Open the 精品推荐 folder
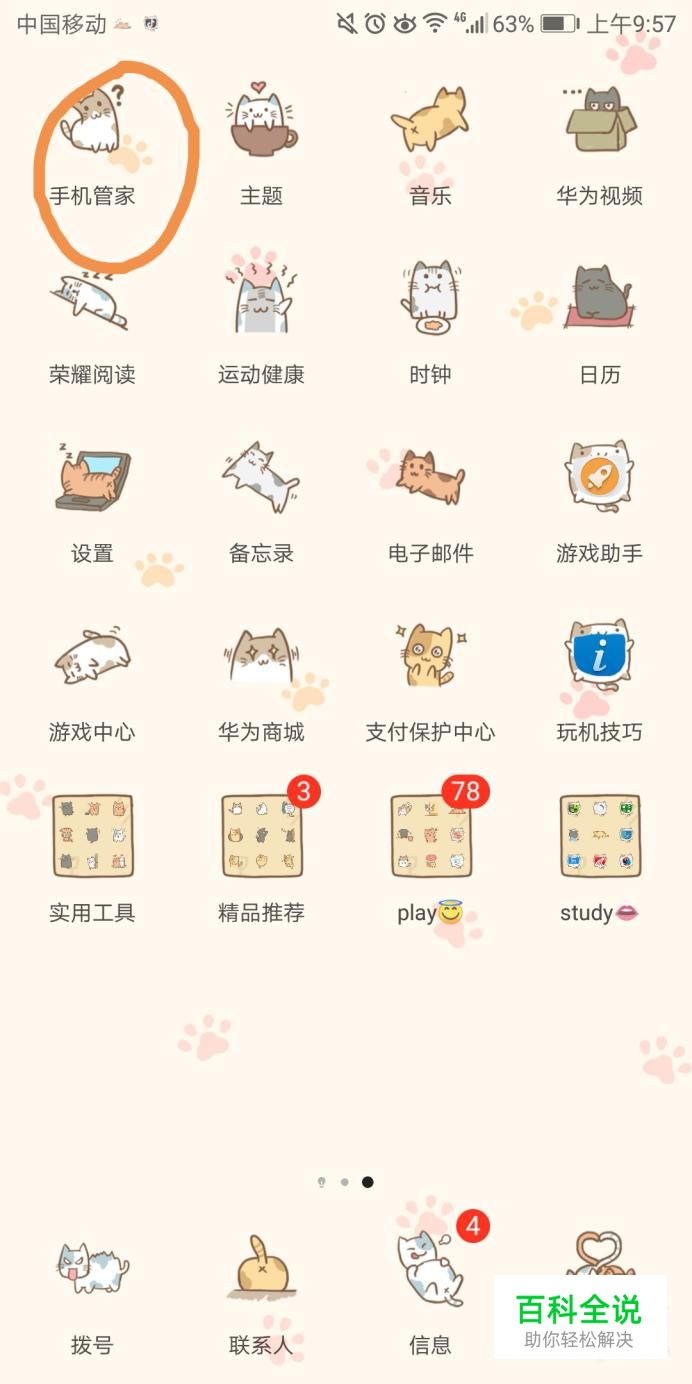This screenshot has height=1384, width=692. (x=261, y=836)
